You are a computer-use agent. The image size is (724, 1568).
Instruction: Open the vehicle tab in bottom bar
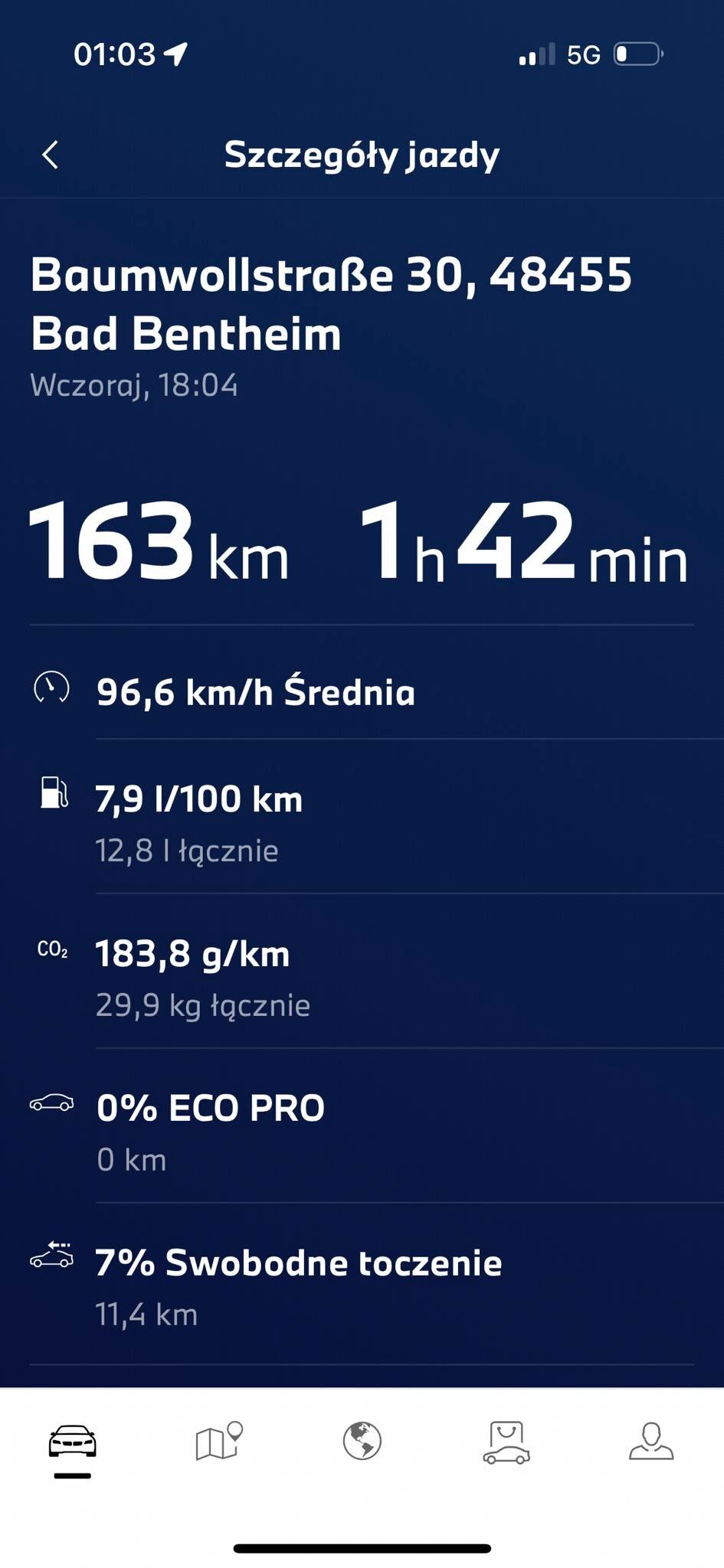[x=73, y=1442]
